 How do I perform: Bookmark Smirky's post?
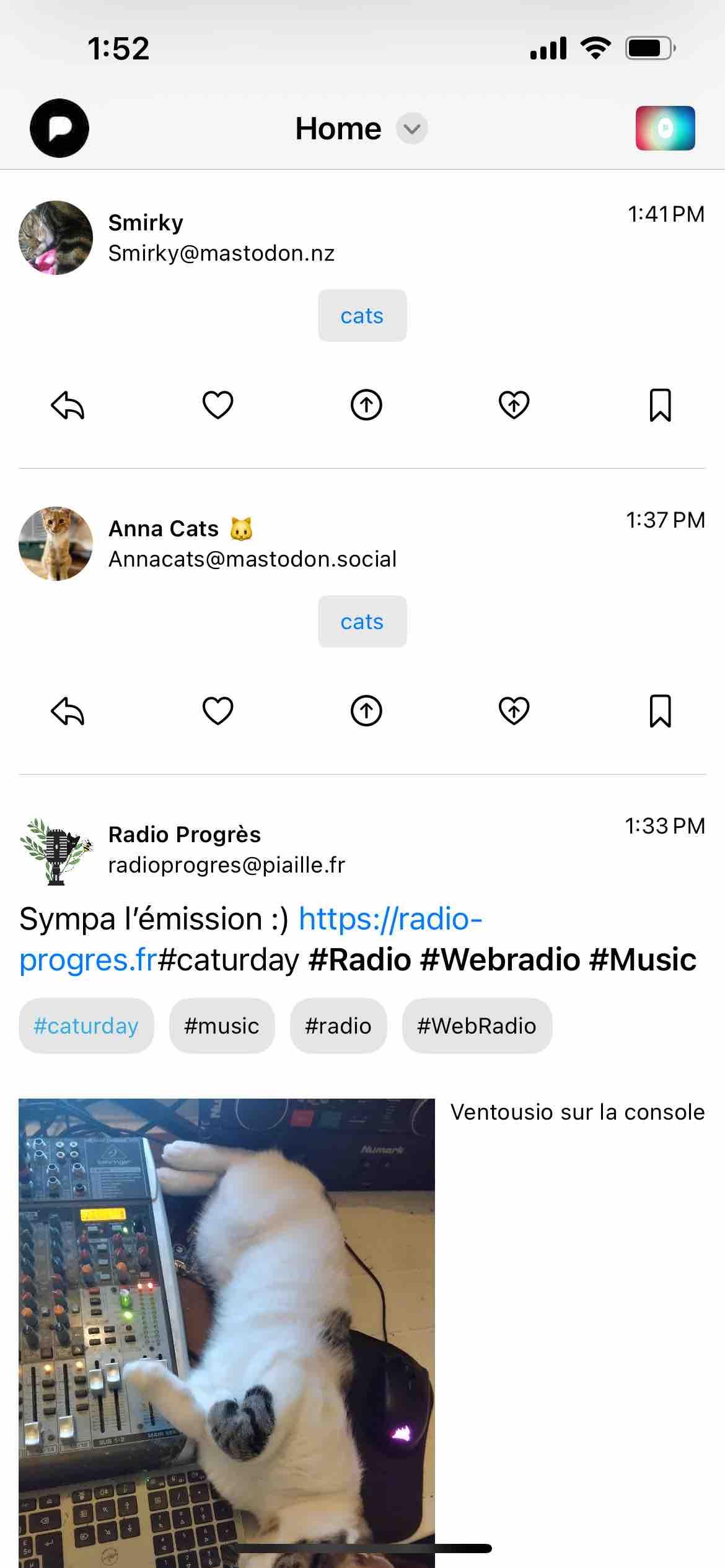click(x=660, y=405)
